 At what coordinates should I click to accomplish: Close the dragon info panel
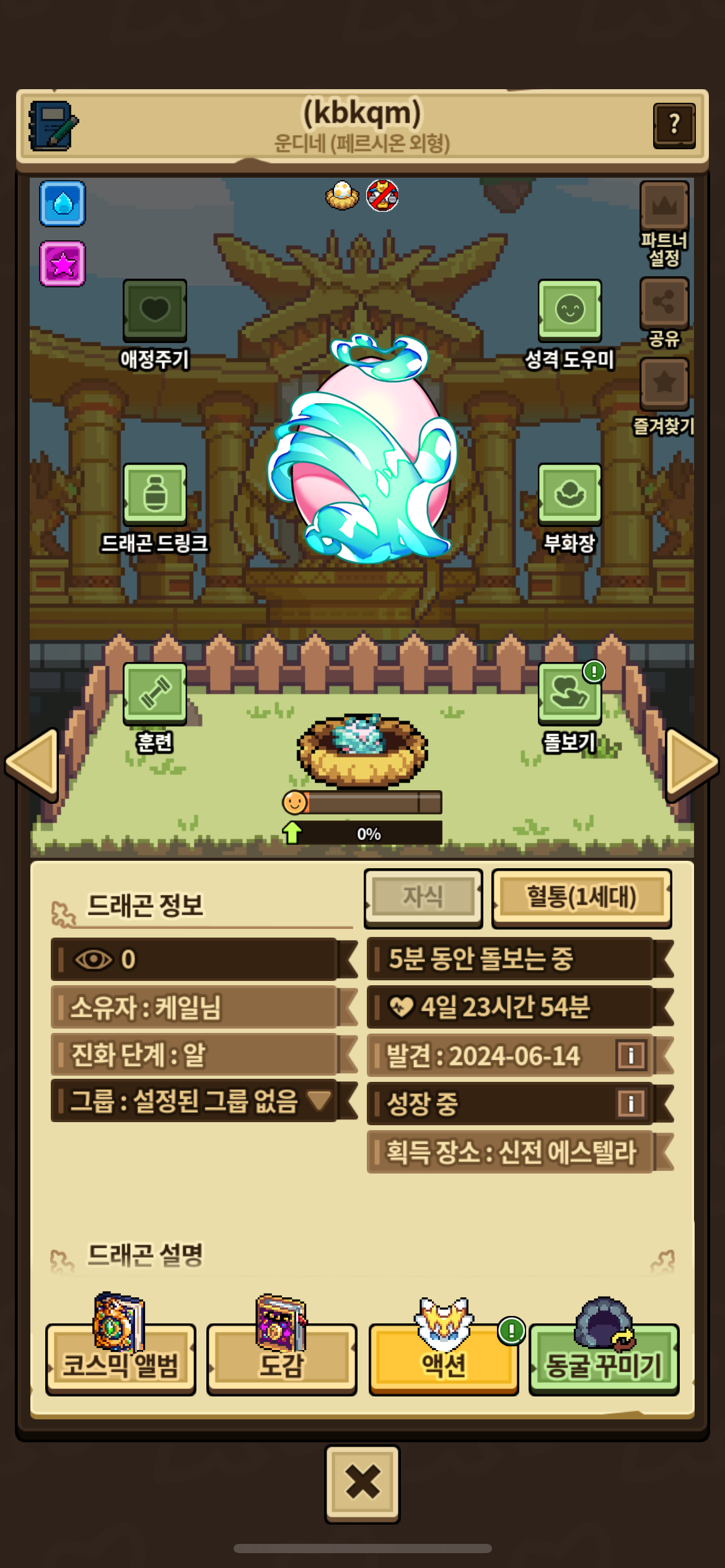[x=362, y=1484]
